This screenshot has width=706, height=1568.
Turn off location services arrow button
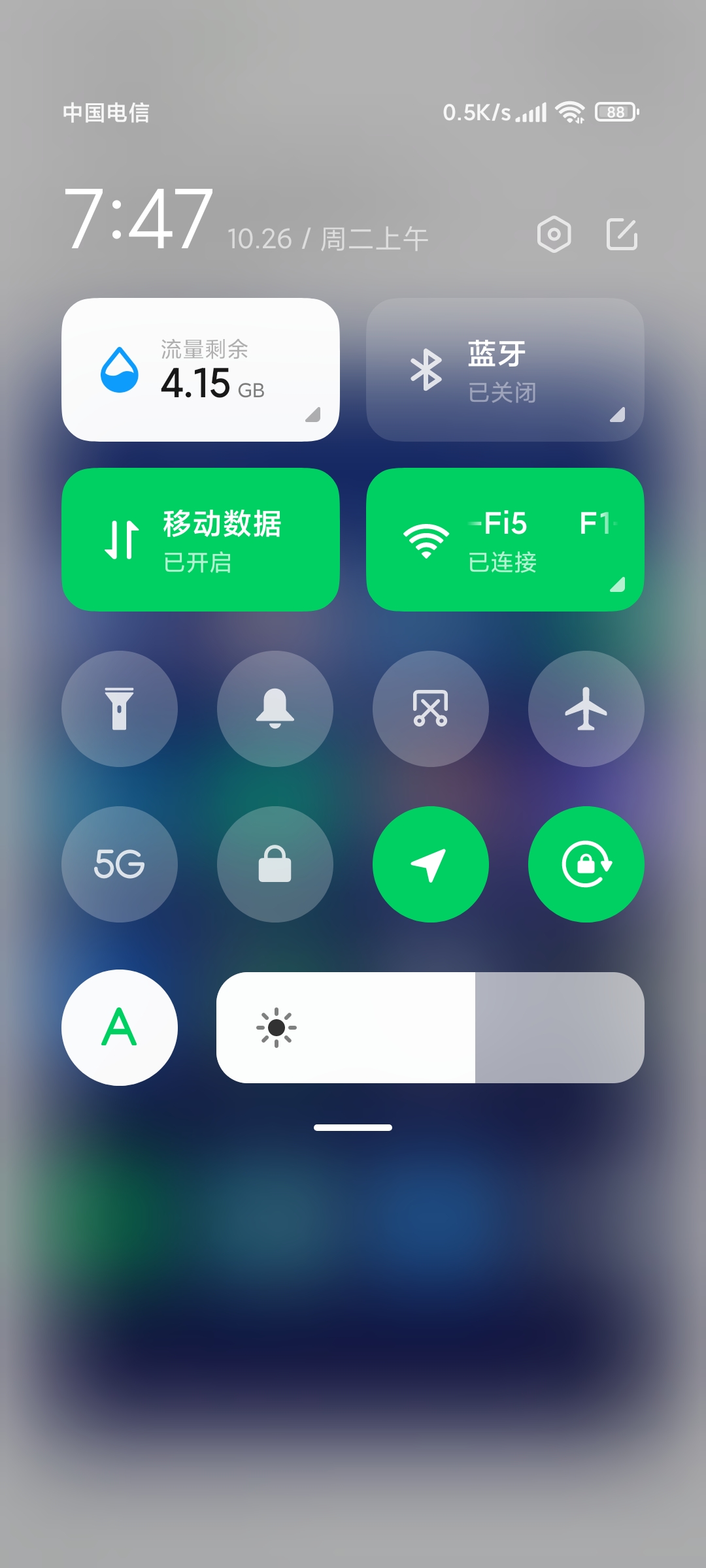tap(431, 864)
